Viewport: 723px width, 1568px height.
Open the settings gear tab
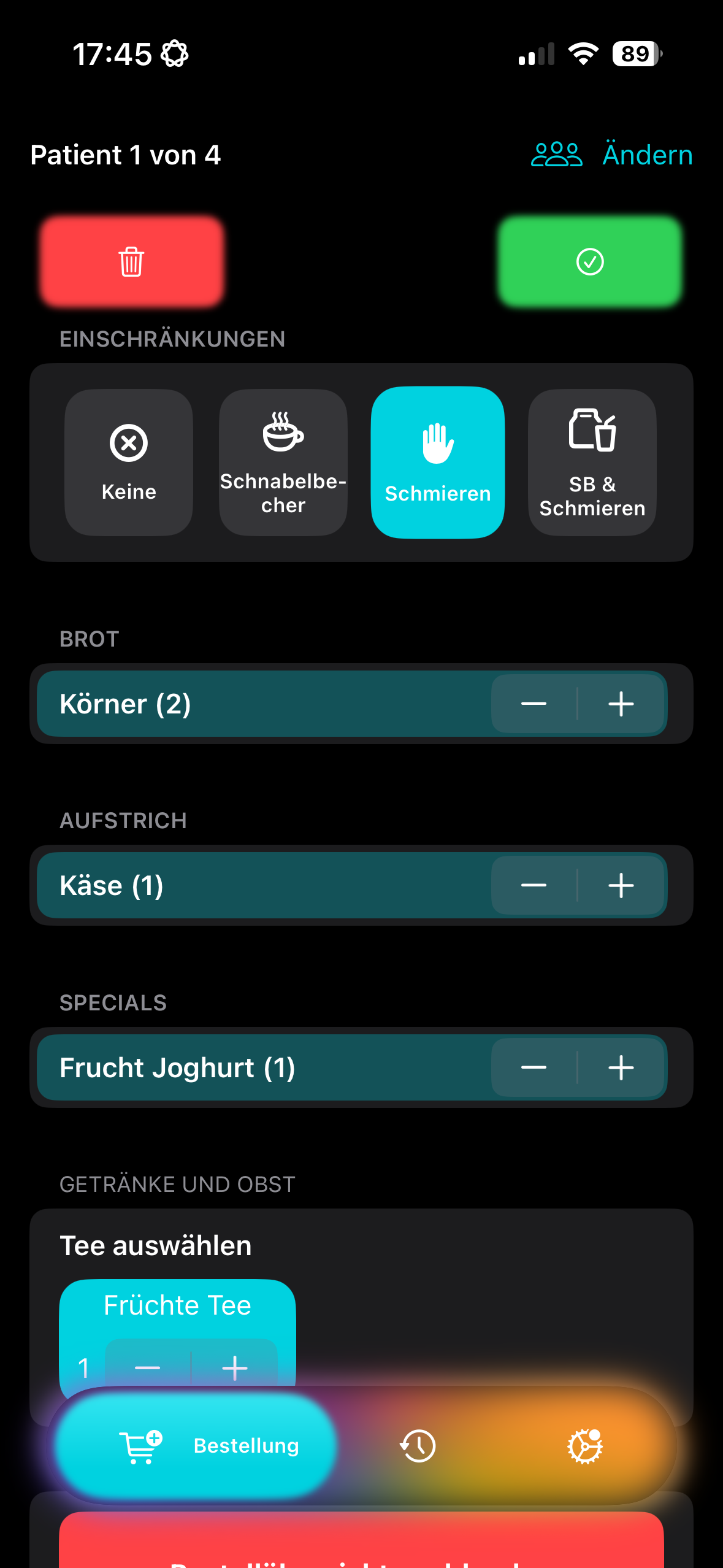[x=585, y=1446]
